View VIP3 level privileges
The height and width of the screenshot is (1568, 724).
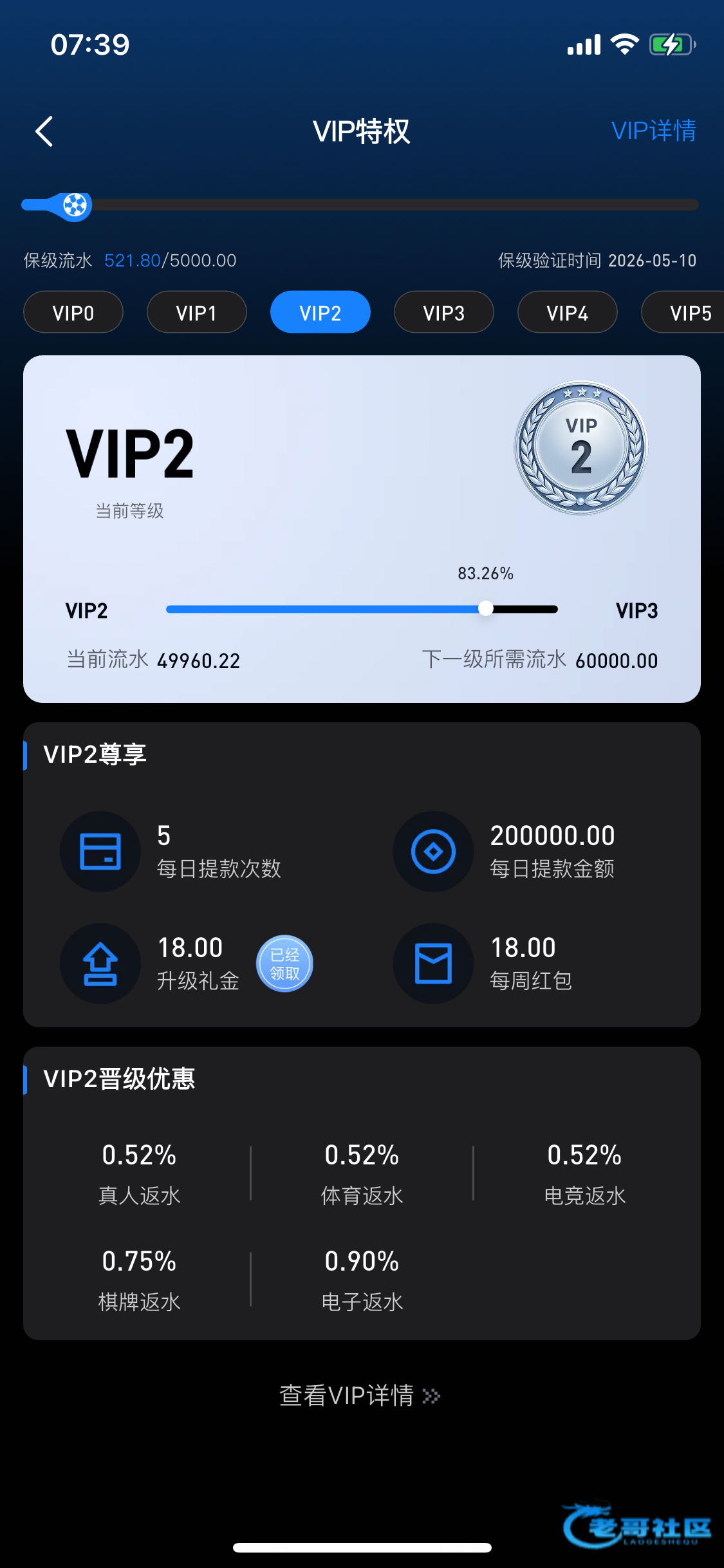pos(443,313)
